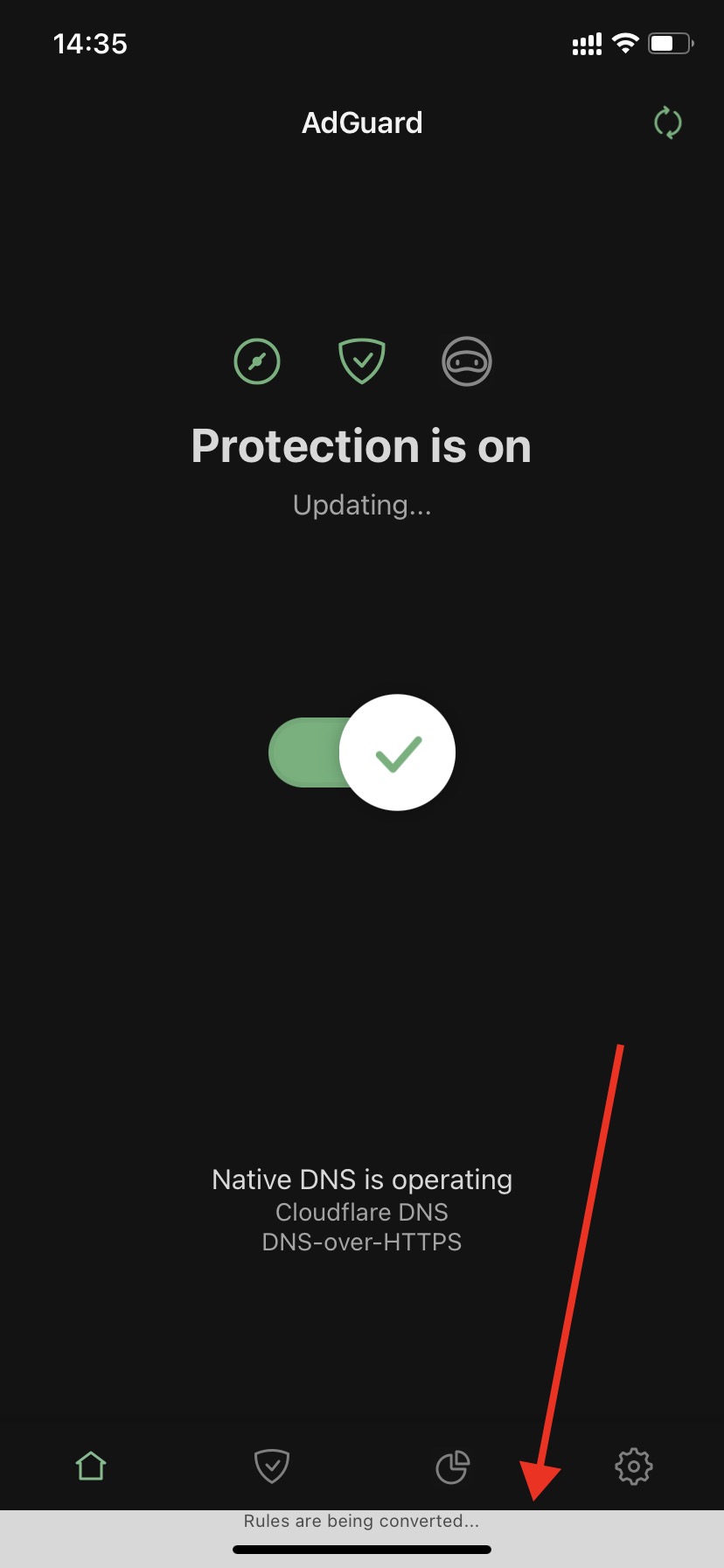Open Native DNS Cloudflare details
This screenshot has height=1568, width=724.
point(362,1211)
